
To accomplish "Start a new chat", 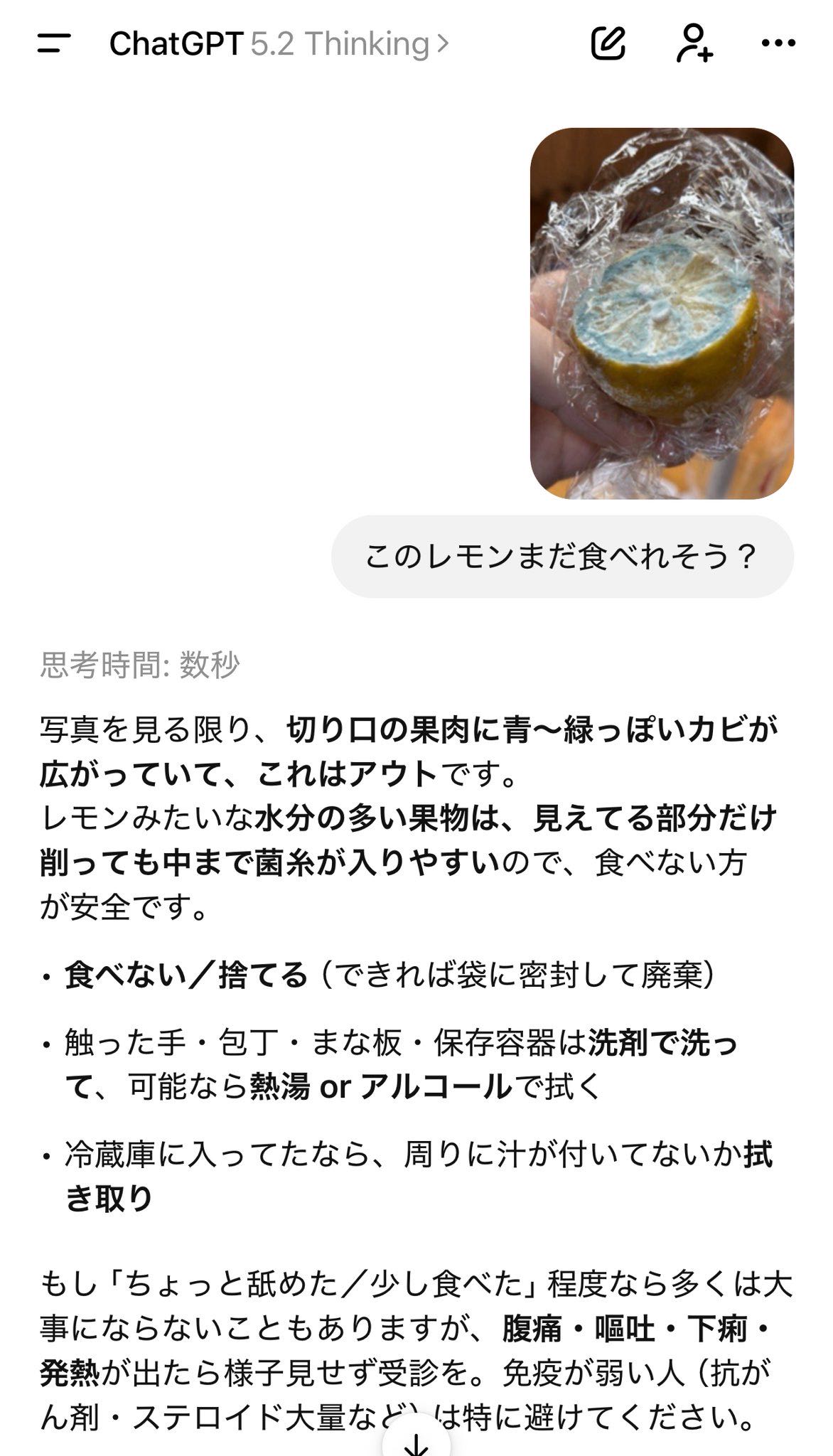I will pyautogui.click(x=608, y=44).
